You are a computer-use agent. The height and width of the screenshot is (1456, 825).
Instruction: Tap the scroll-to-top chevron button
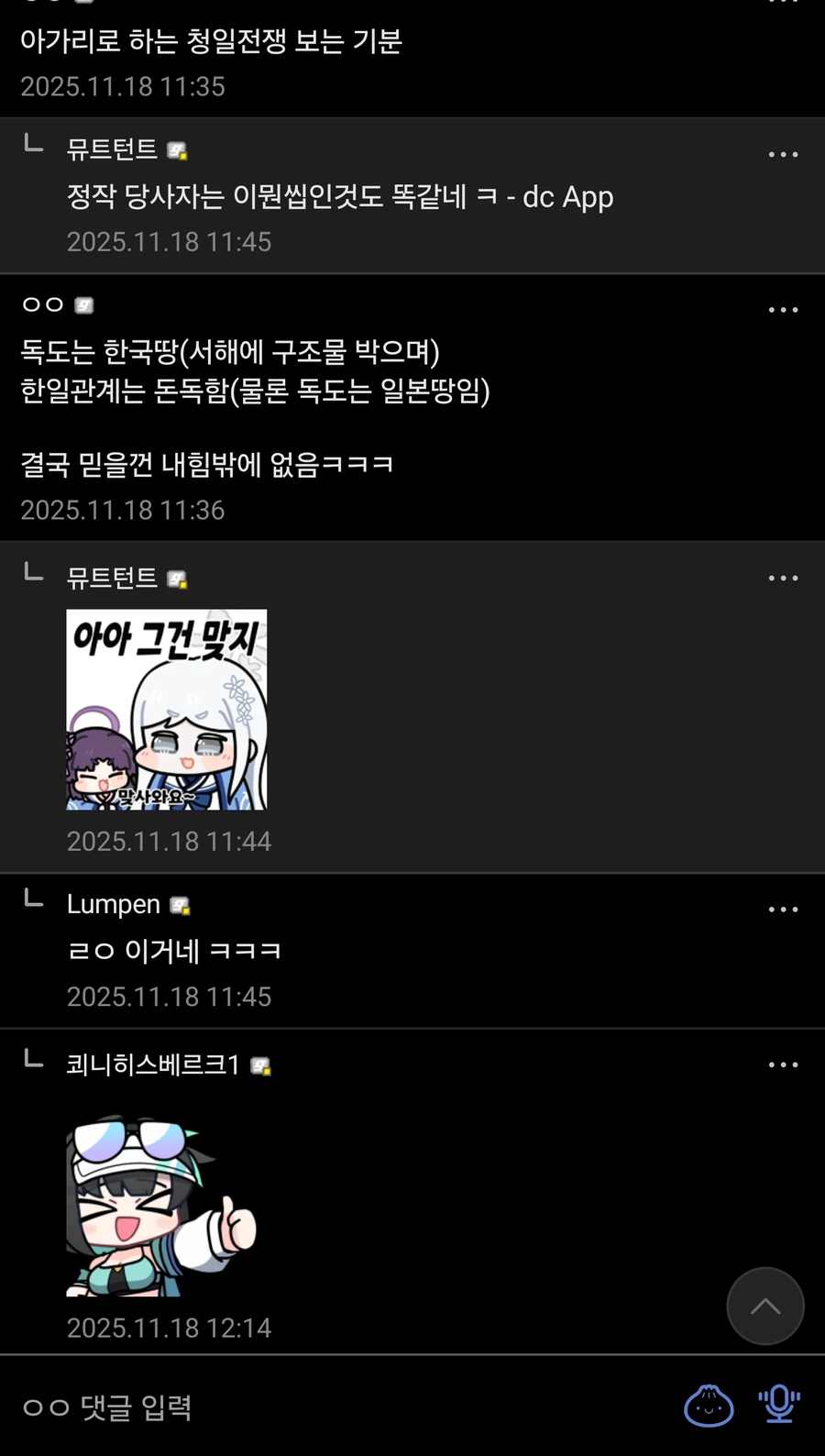pos(765,1306)
